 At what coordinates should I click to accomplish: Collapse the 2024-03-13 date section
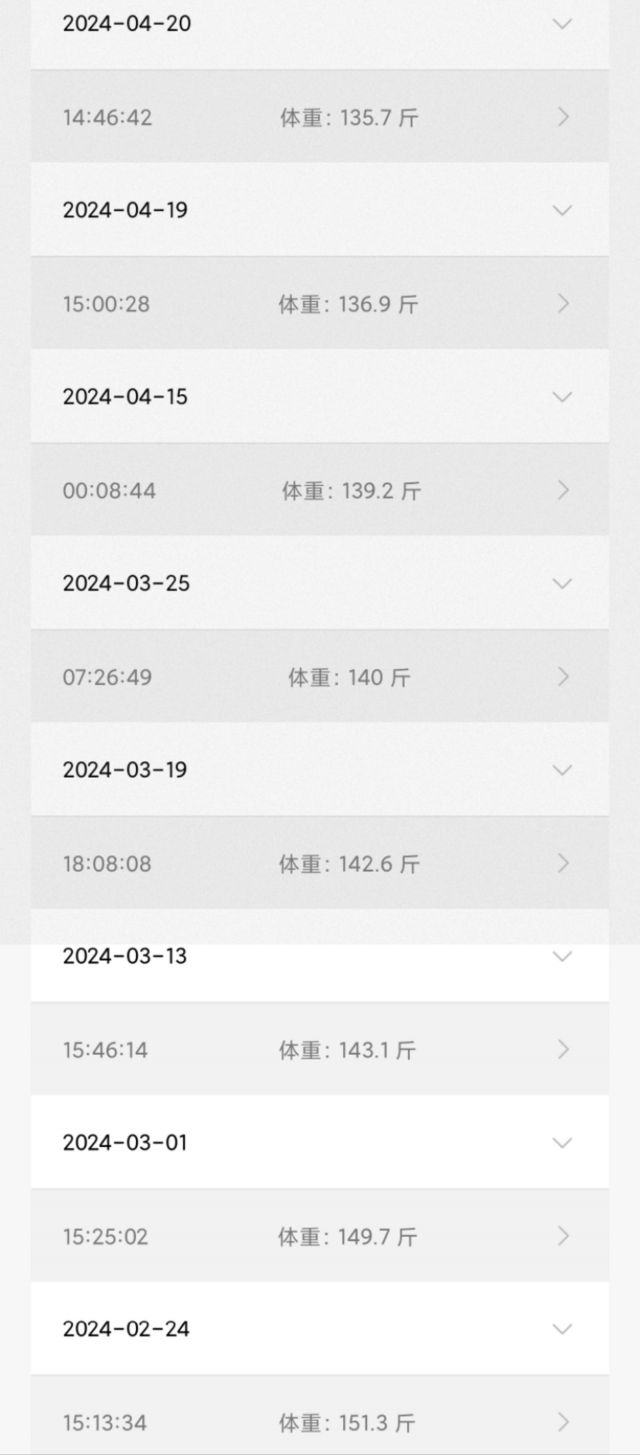[562, 956]
